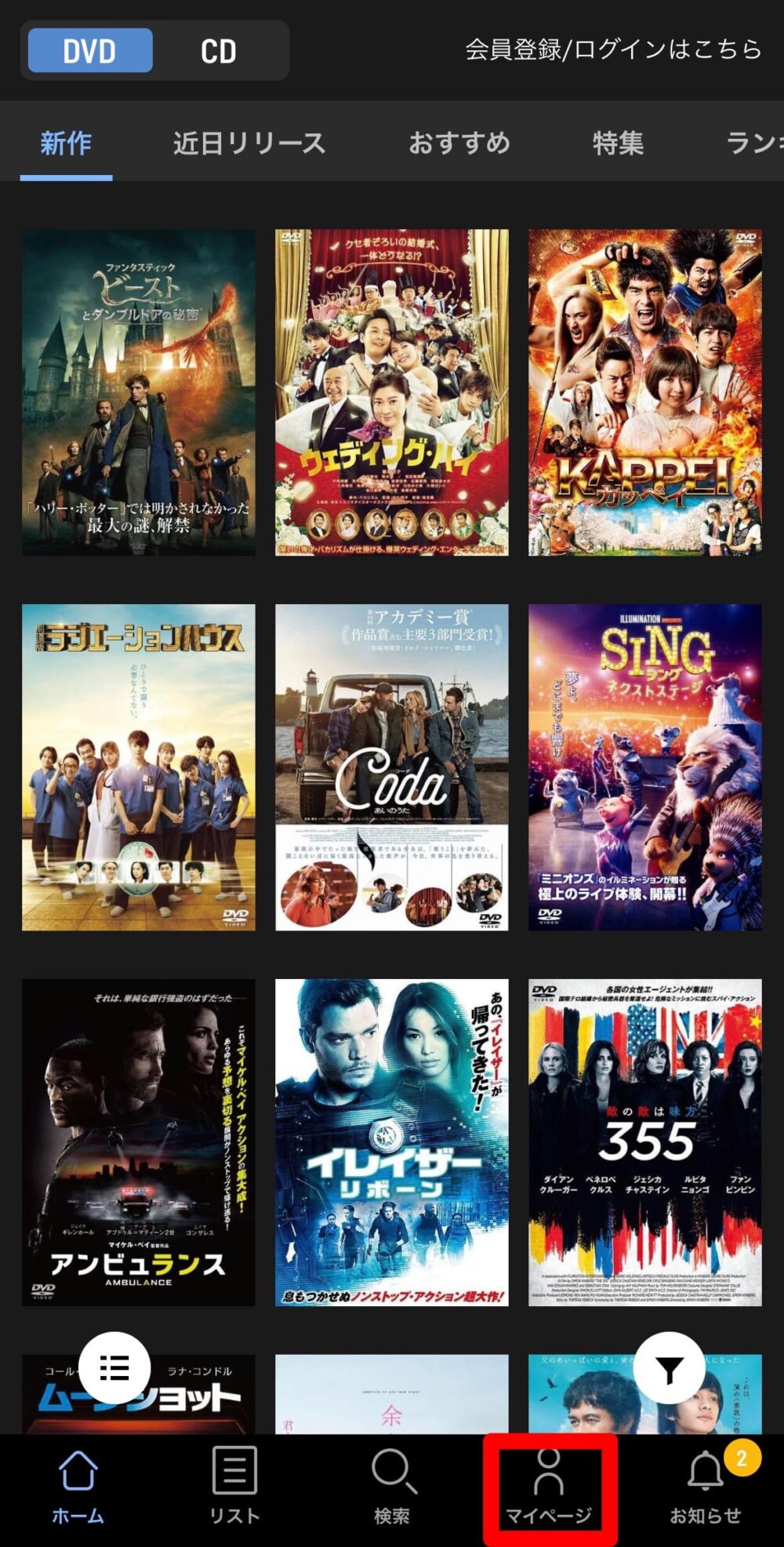
Task: Switch to the 近日リリース tab
Action: point(249,143)
